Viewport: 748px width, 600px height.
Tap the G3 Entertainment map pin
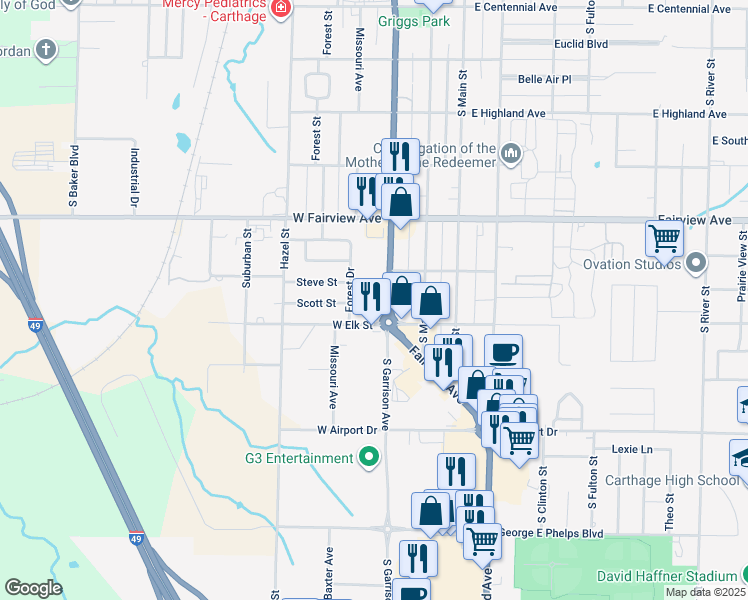369,459
